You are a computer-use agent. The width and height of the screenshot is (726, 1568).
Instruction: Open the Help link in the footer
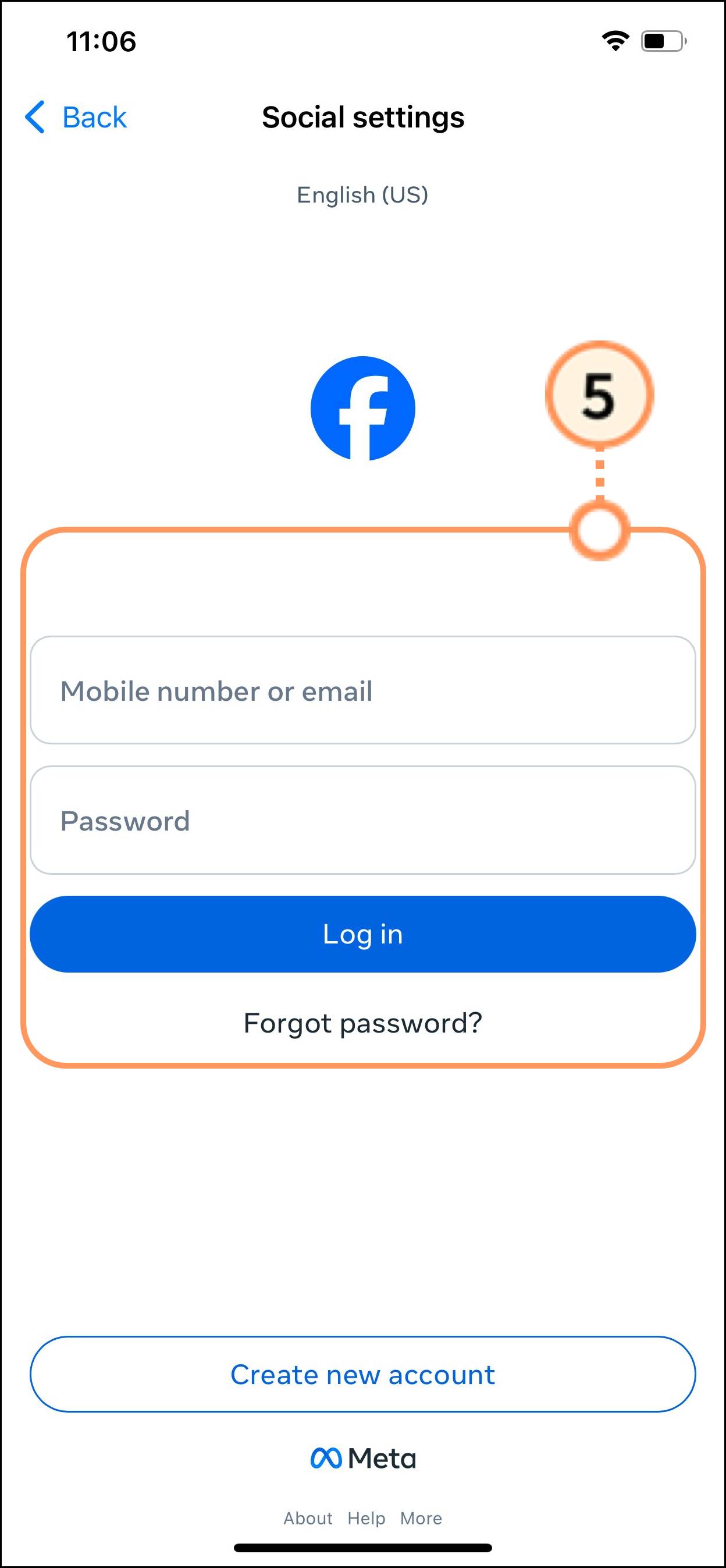tap(366, 1518)
